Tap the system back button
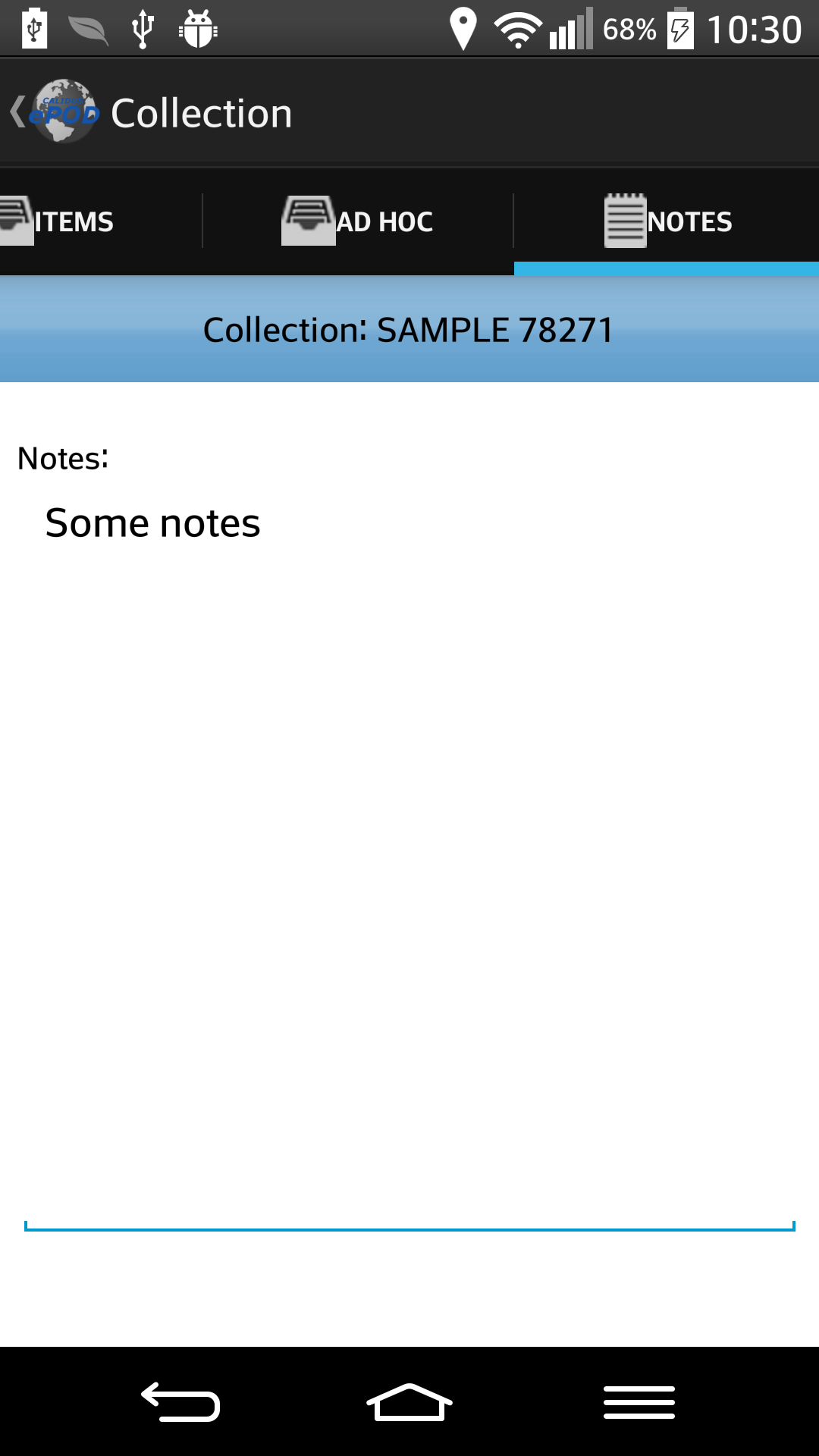Image resolution: width=819 pixels, height=1456 pixels. tap(180, 1401)
